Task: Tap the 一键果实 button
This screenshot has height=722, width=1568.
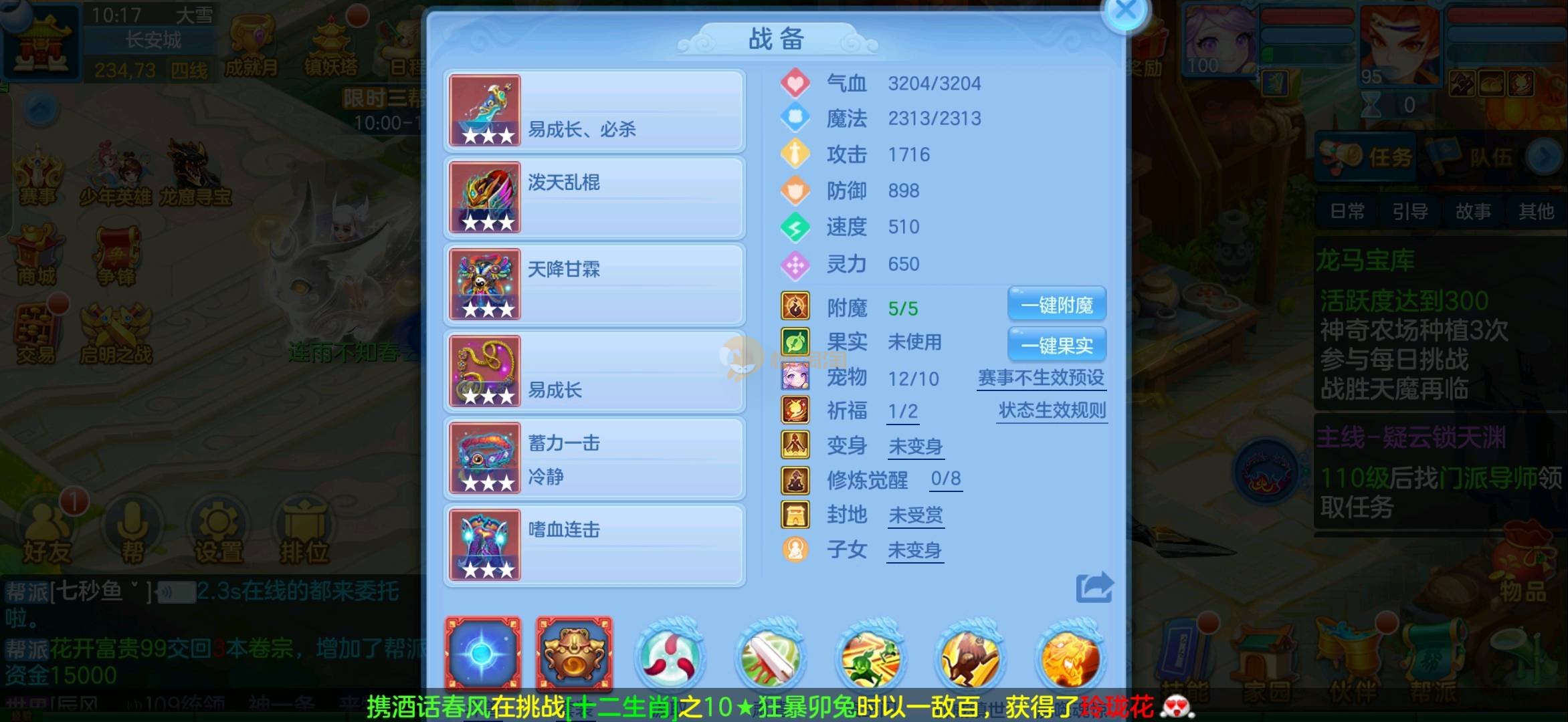Action: pos(1056,345)
